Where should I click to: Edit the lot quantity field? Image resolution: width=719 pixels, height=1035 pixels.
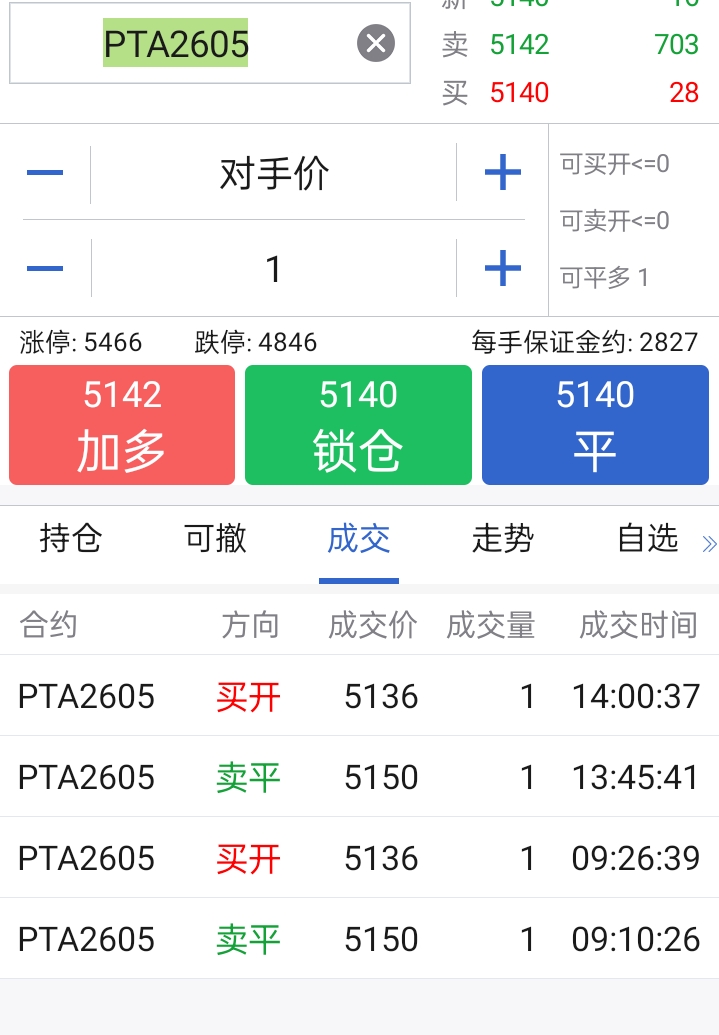pyautogui.click(x=274, y=269)
